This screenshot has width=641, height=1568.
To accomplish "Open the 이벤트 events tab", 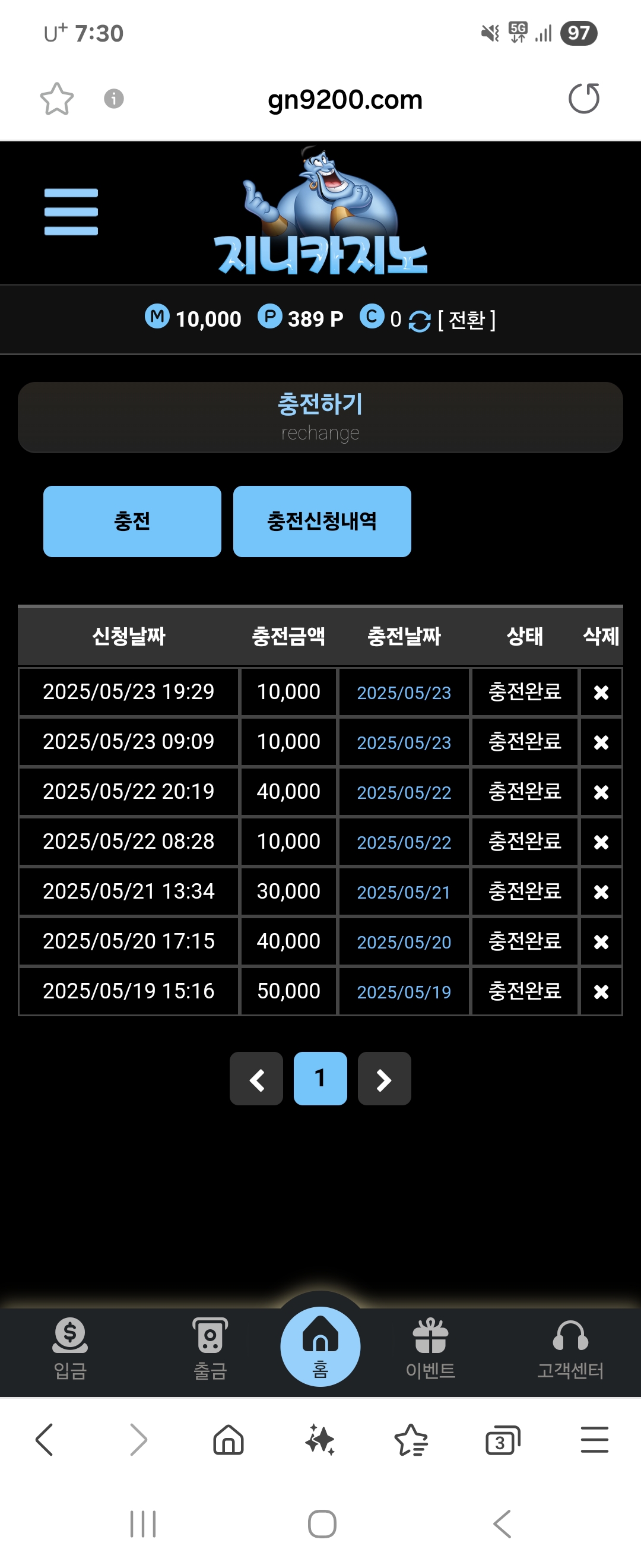I will [430, 1348].
